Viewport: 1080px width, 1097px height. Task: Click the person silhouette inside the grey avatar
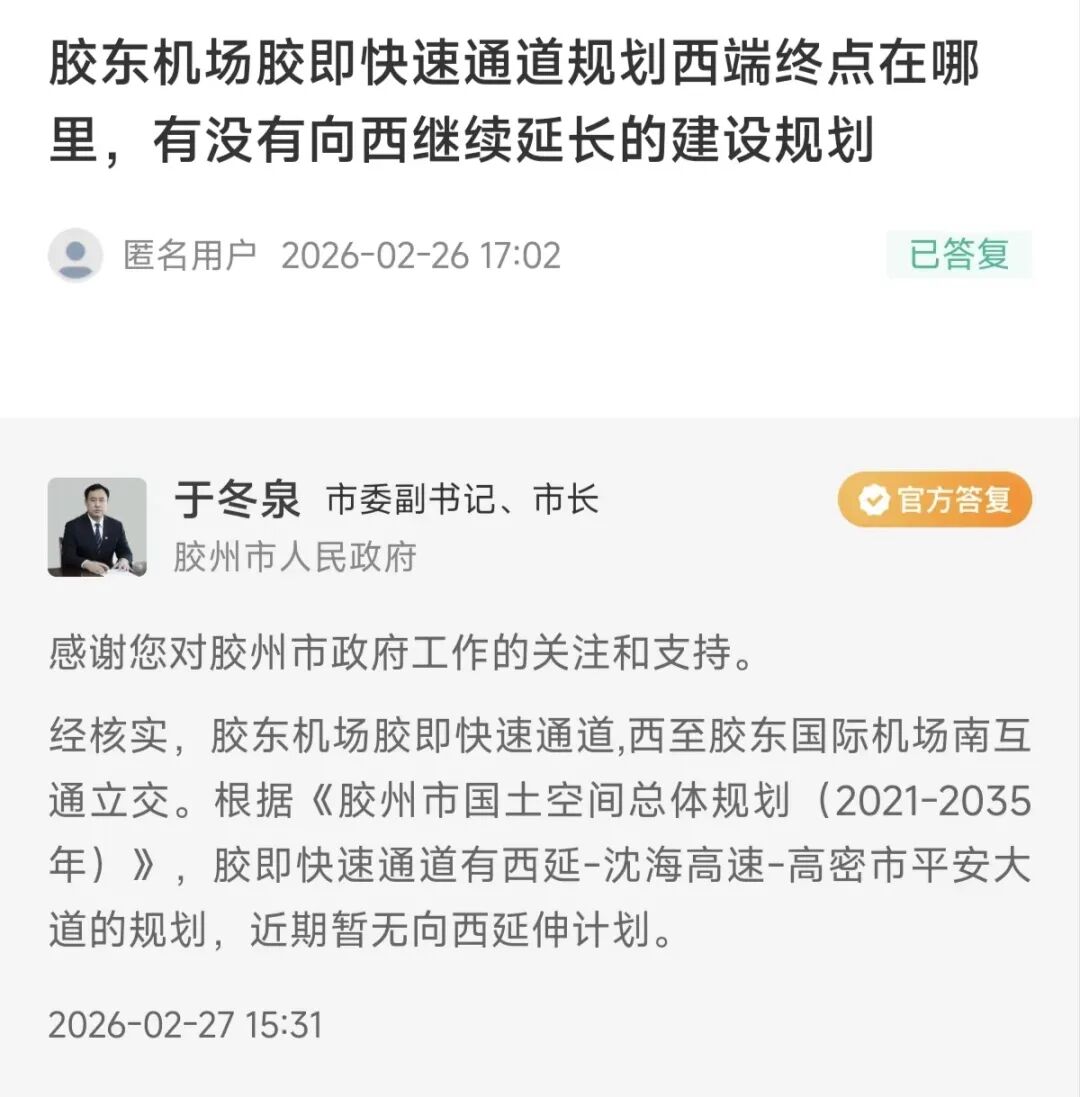pyautogui.click(x=75, y=256)
